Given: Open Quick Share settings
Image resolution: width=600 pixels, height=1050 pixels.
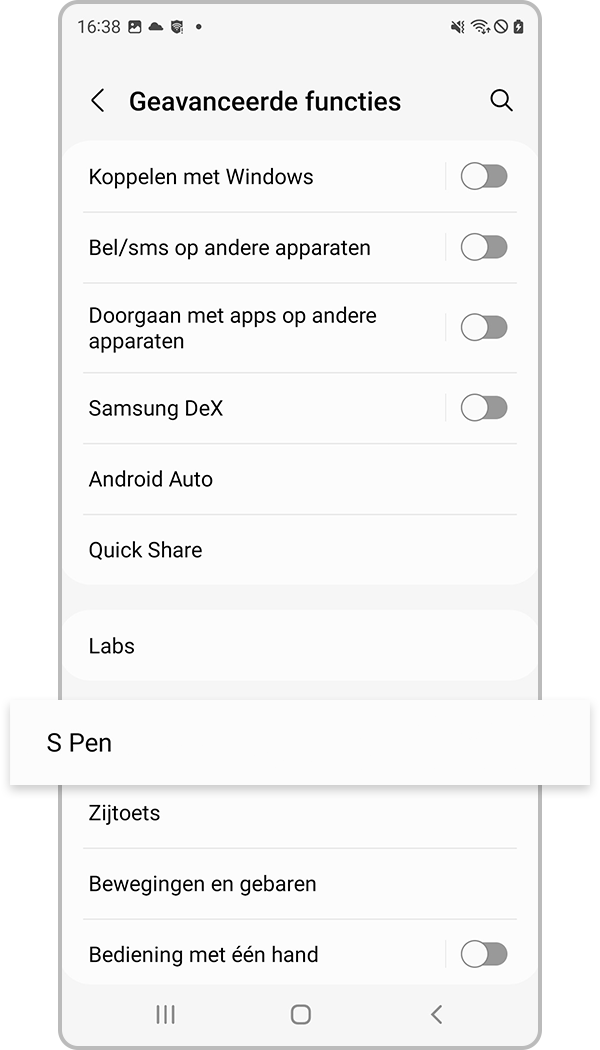Looking at the screenshot, I should point(146,550).
